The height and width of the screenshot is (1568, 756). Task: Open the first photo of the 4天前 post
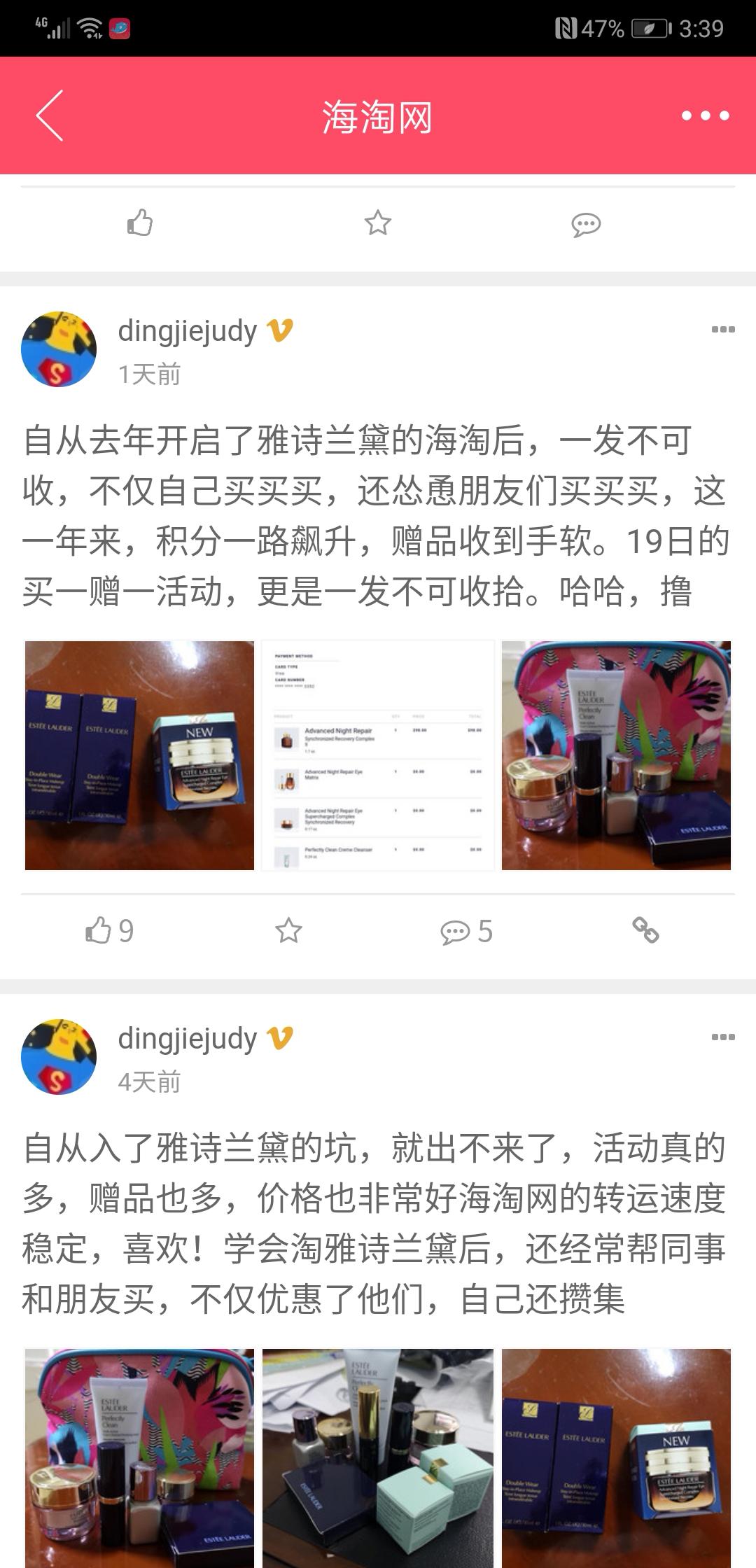click(x=139, y=1456)
